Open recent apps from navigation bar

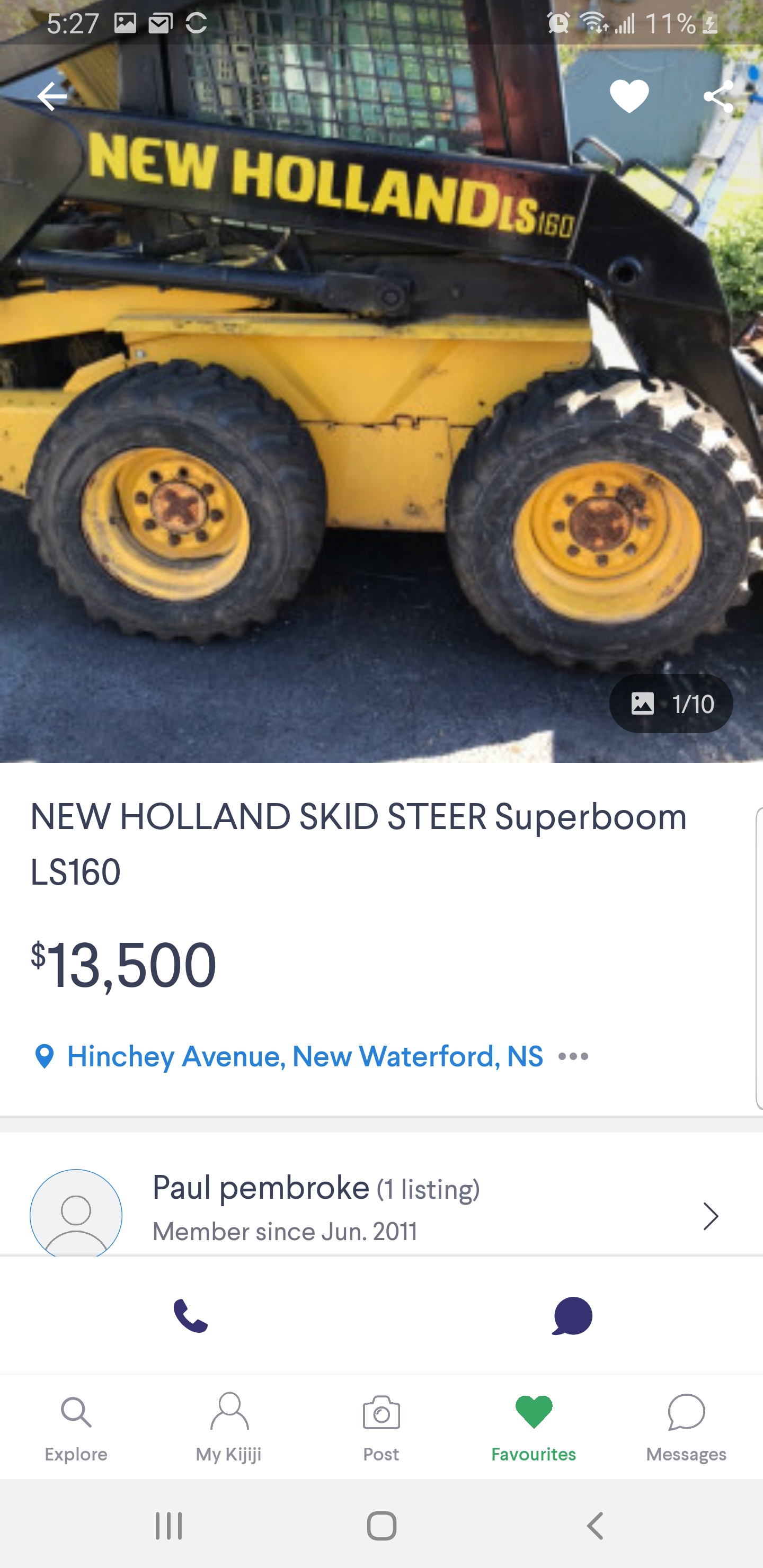click(168, 1526)
